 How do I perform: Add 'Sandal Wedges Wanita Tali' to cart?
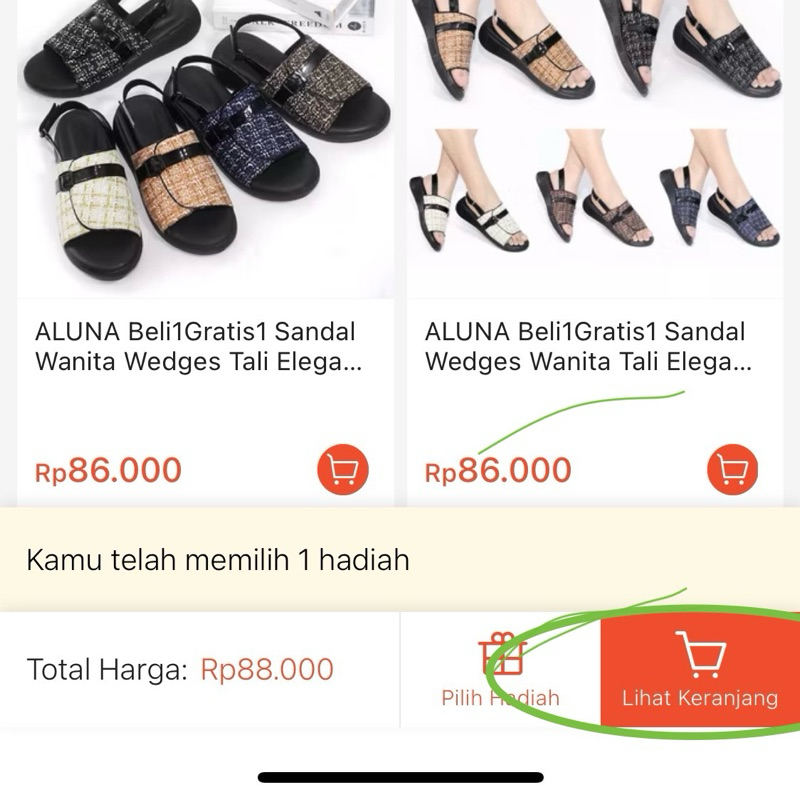pyautogui.click(x=733, y=469)
